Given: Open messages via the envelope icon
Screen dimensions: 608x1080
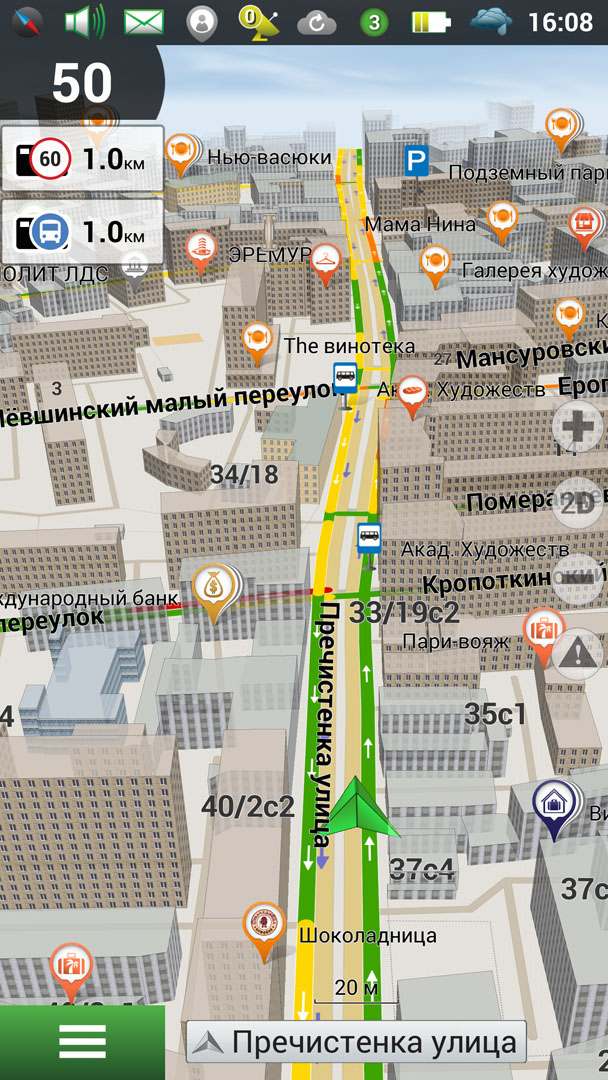Looking at the screenshot, I should (x=144, y=21).
